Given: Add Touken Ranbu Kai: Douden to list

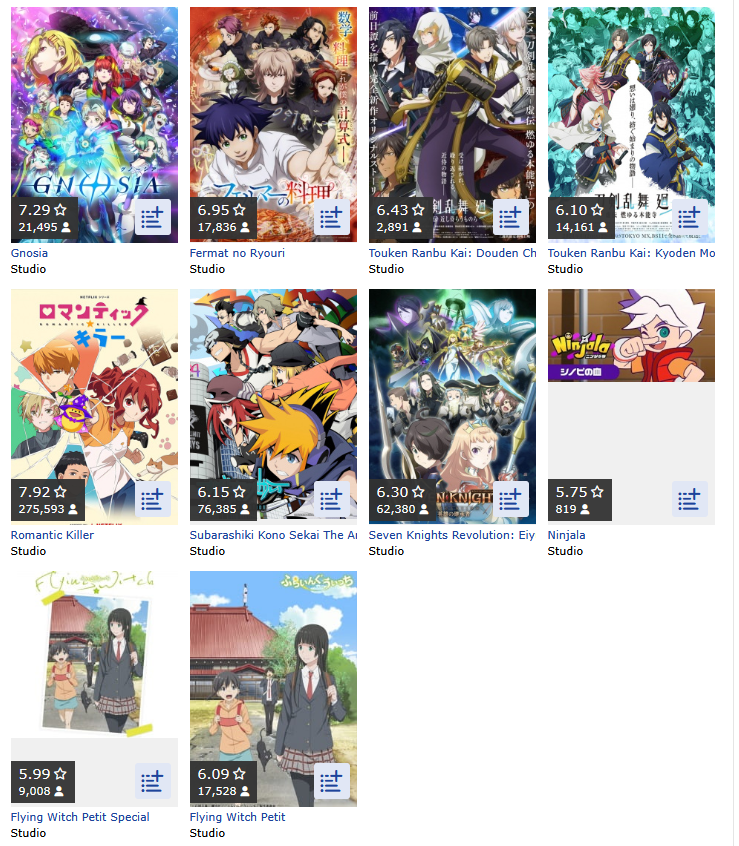Looking at the screenshot, I should [511, 217].
